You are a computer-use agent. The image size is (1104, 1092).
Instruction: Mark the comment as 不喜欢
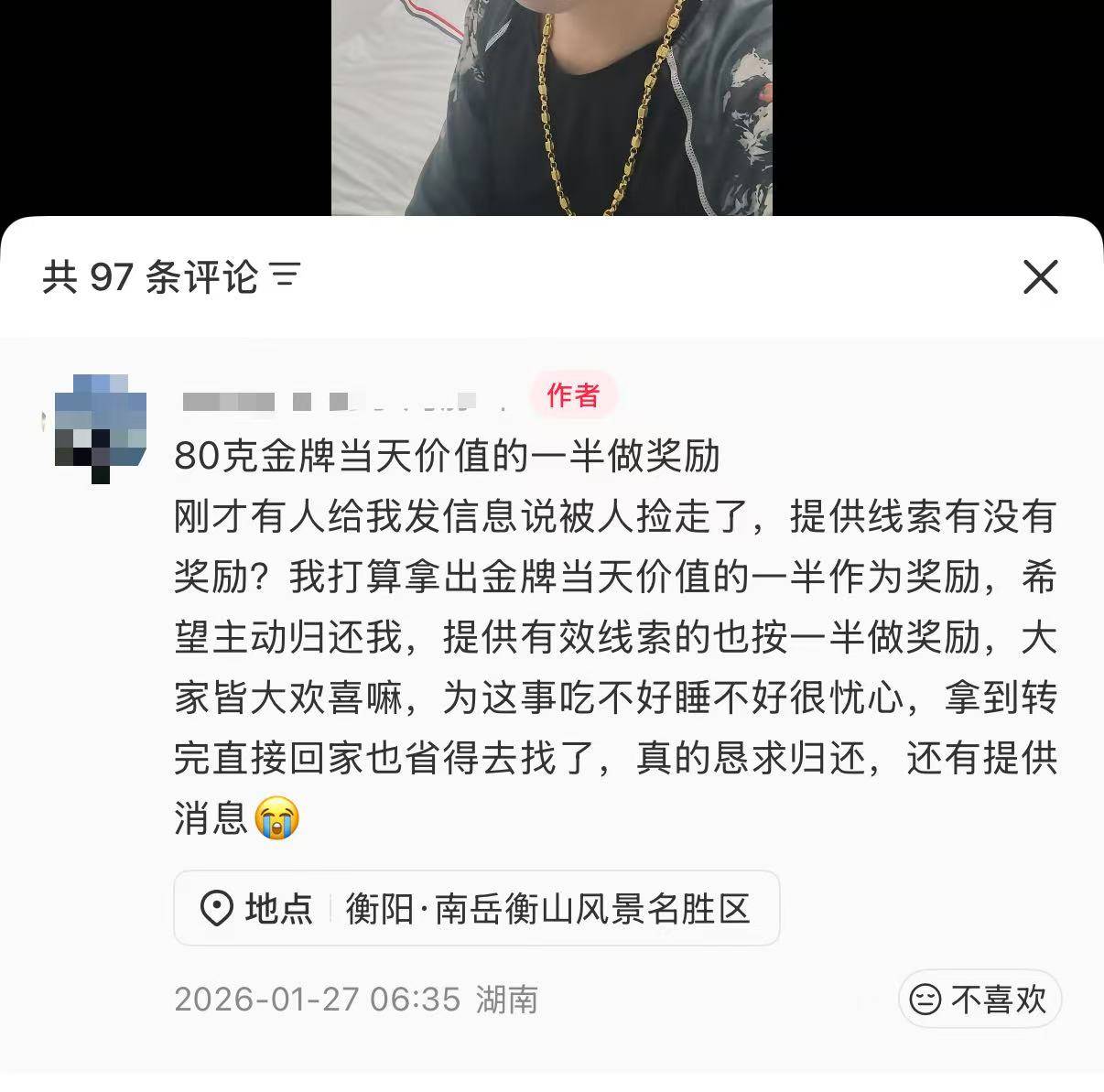point(980,1000)
